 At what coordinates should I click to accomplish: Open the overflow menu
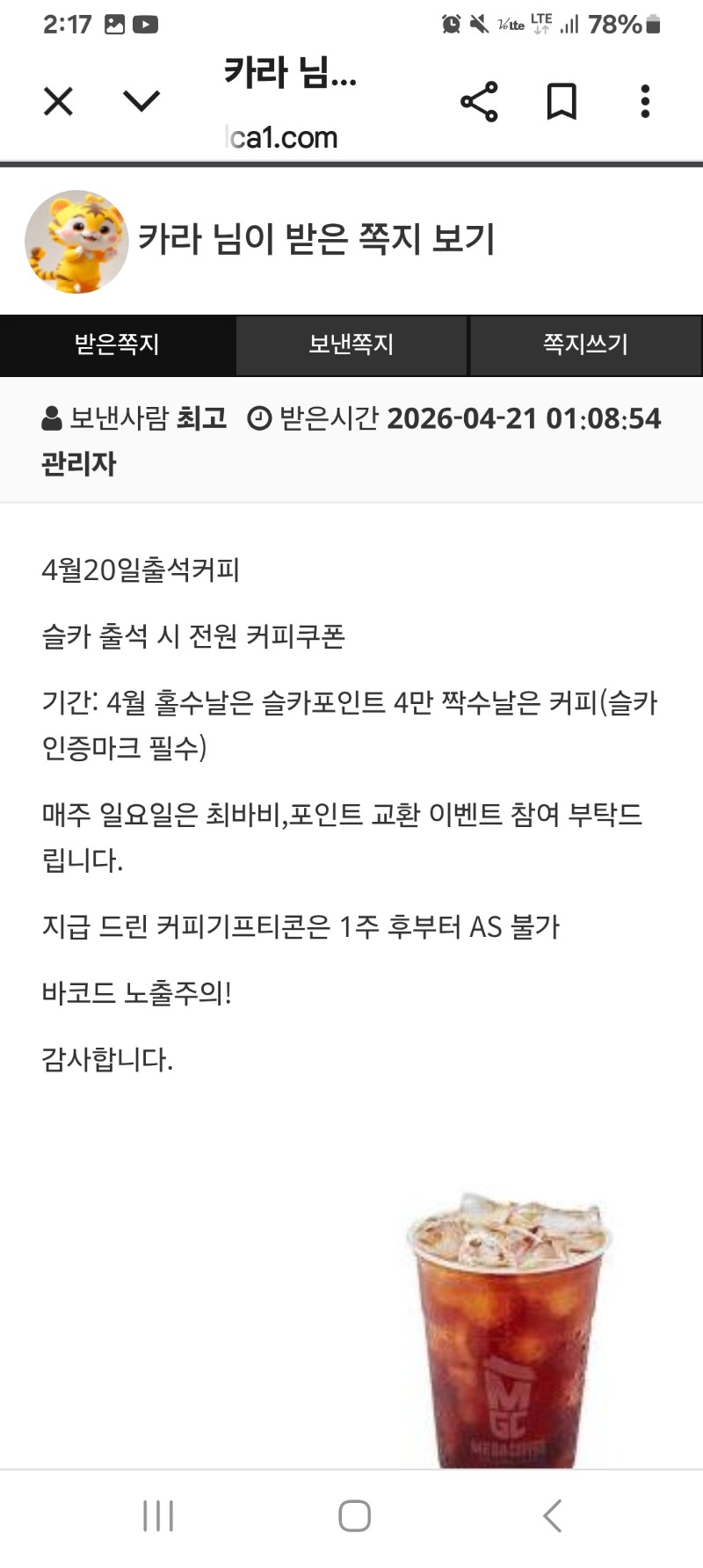(x=645, y=102)
